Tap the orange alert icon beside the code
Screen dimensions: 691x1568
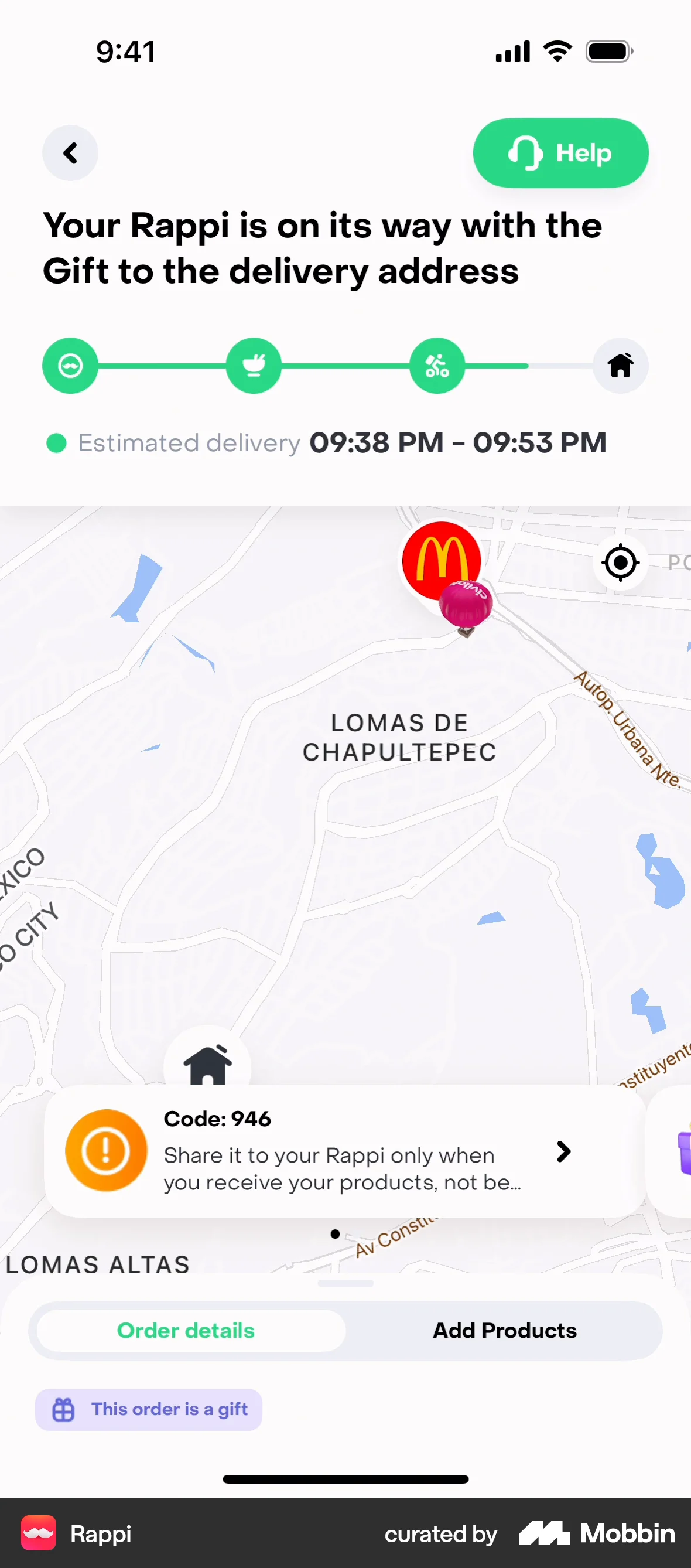point(106,1150)
